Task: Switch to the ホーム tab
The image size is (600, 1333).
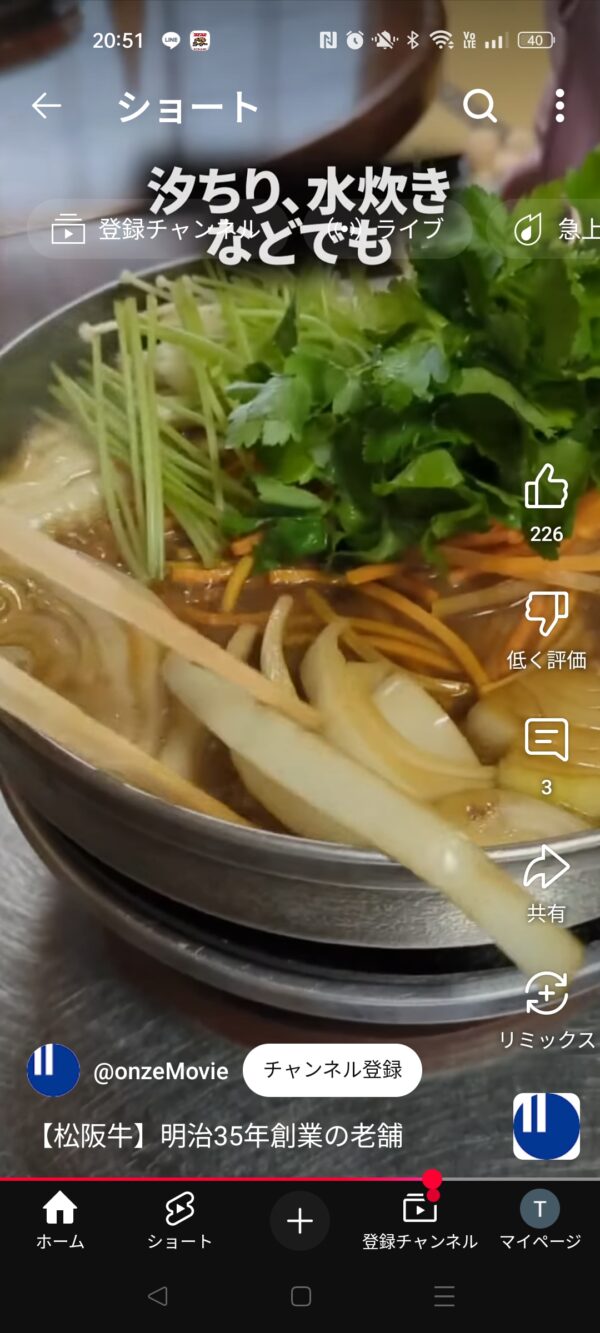Action: tap(60, 1221)
